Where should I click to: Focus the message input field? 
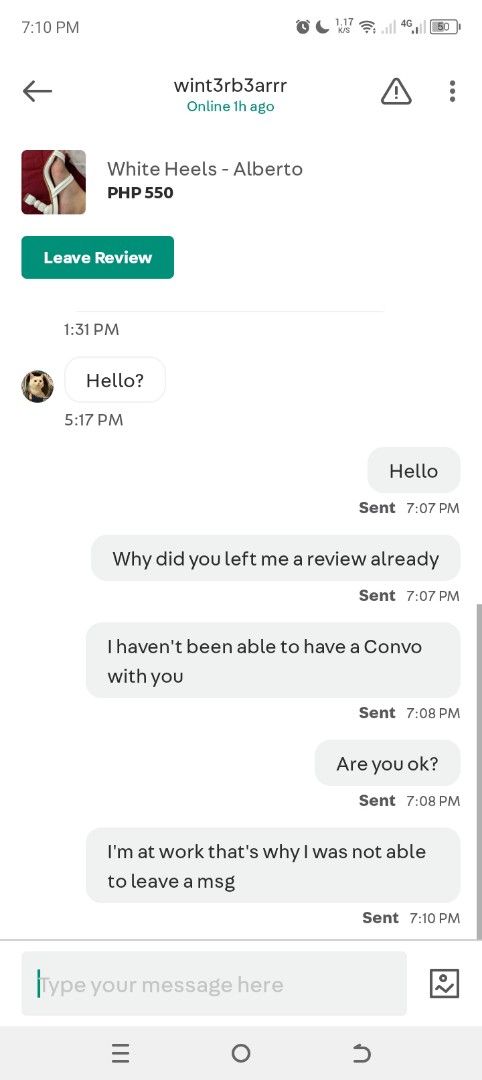pyautogui.click(x=214, y=984)
